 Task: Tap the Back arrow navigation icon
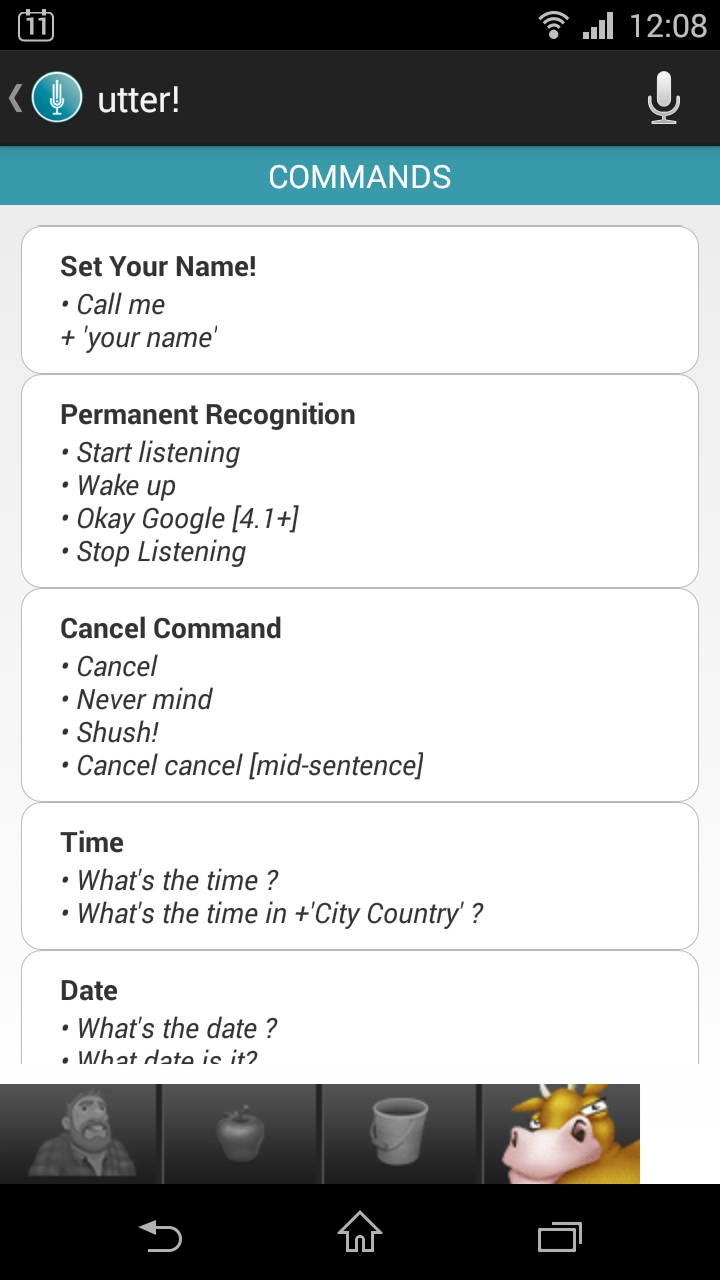(160, 1237)
